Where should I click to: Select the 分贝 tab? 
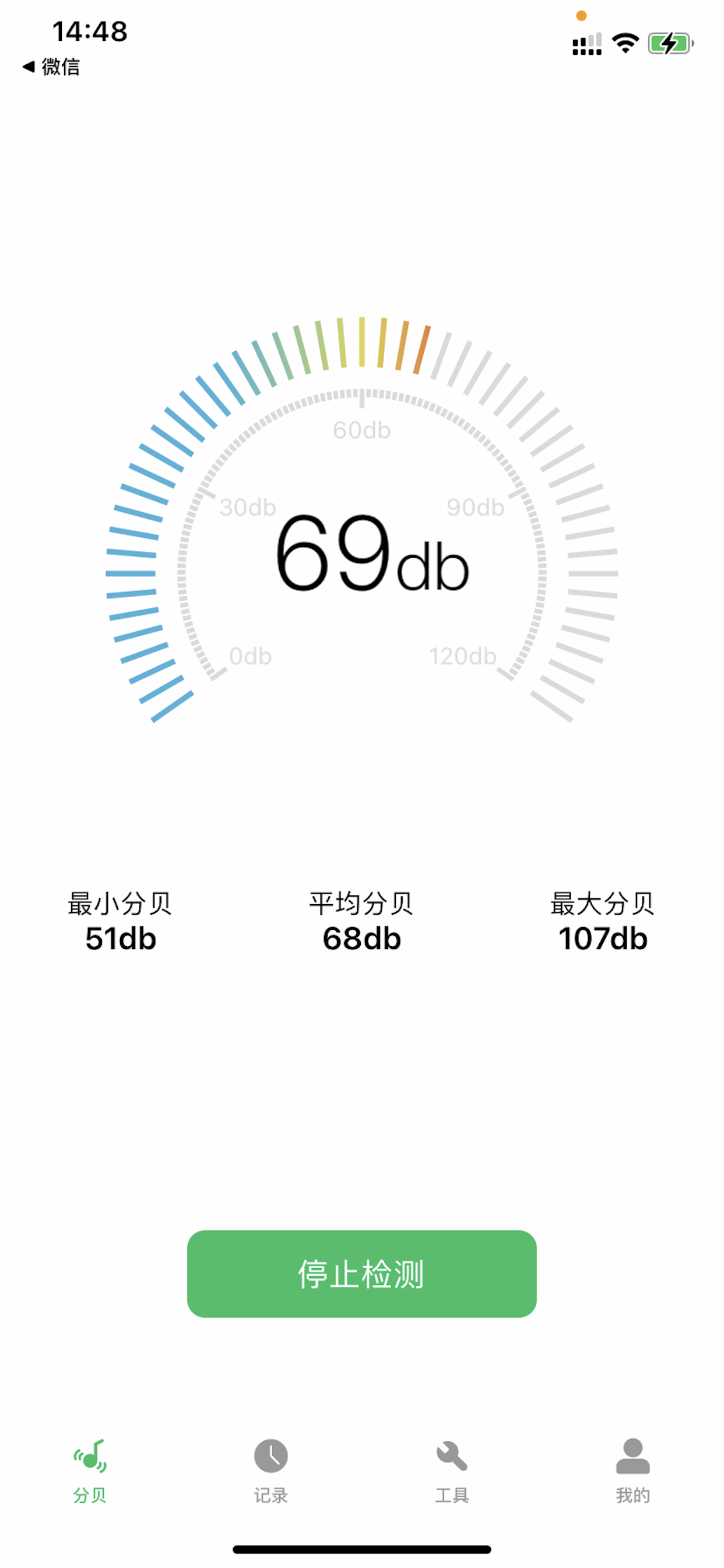[x=90, y=1471]
